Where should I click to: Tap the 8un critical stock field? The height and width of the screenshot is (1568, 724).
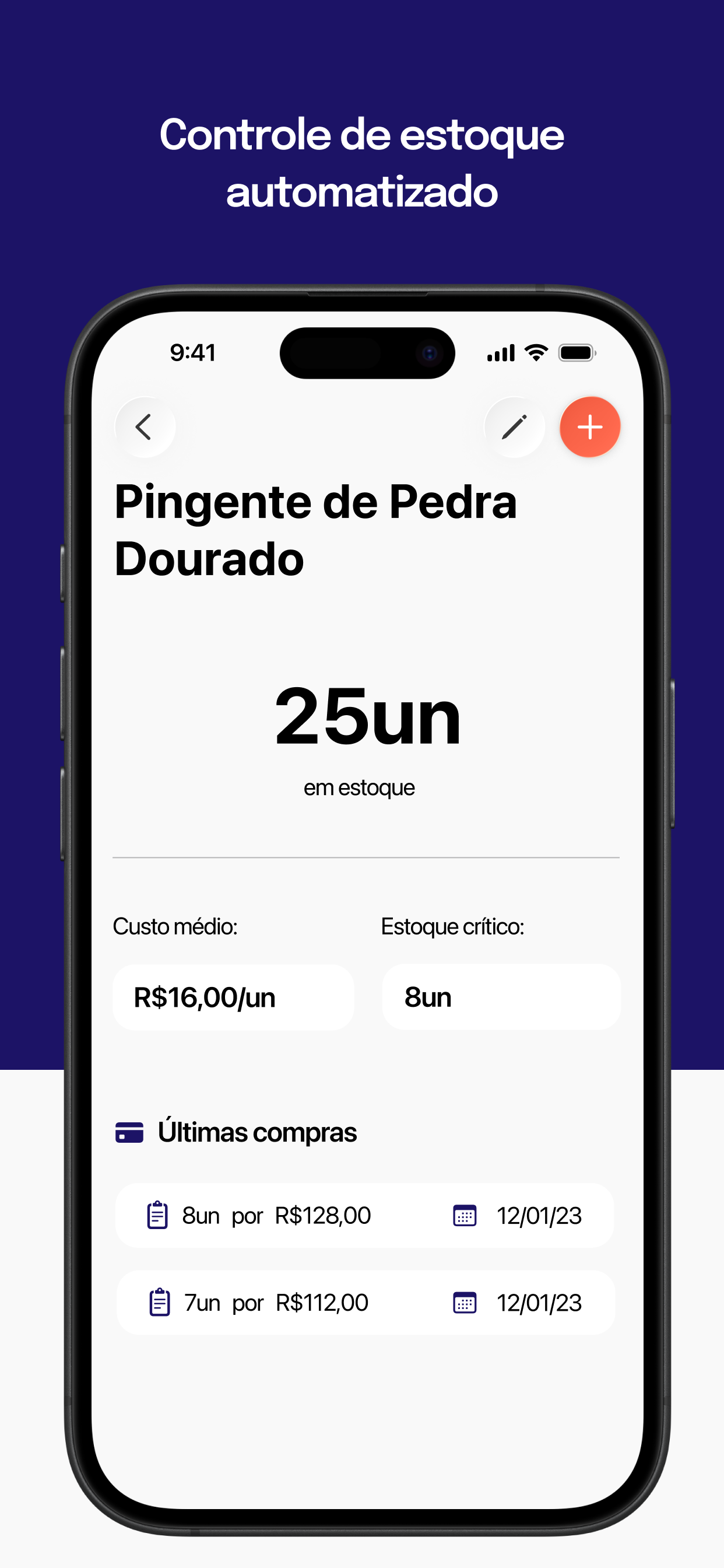501,997
